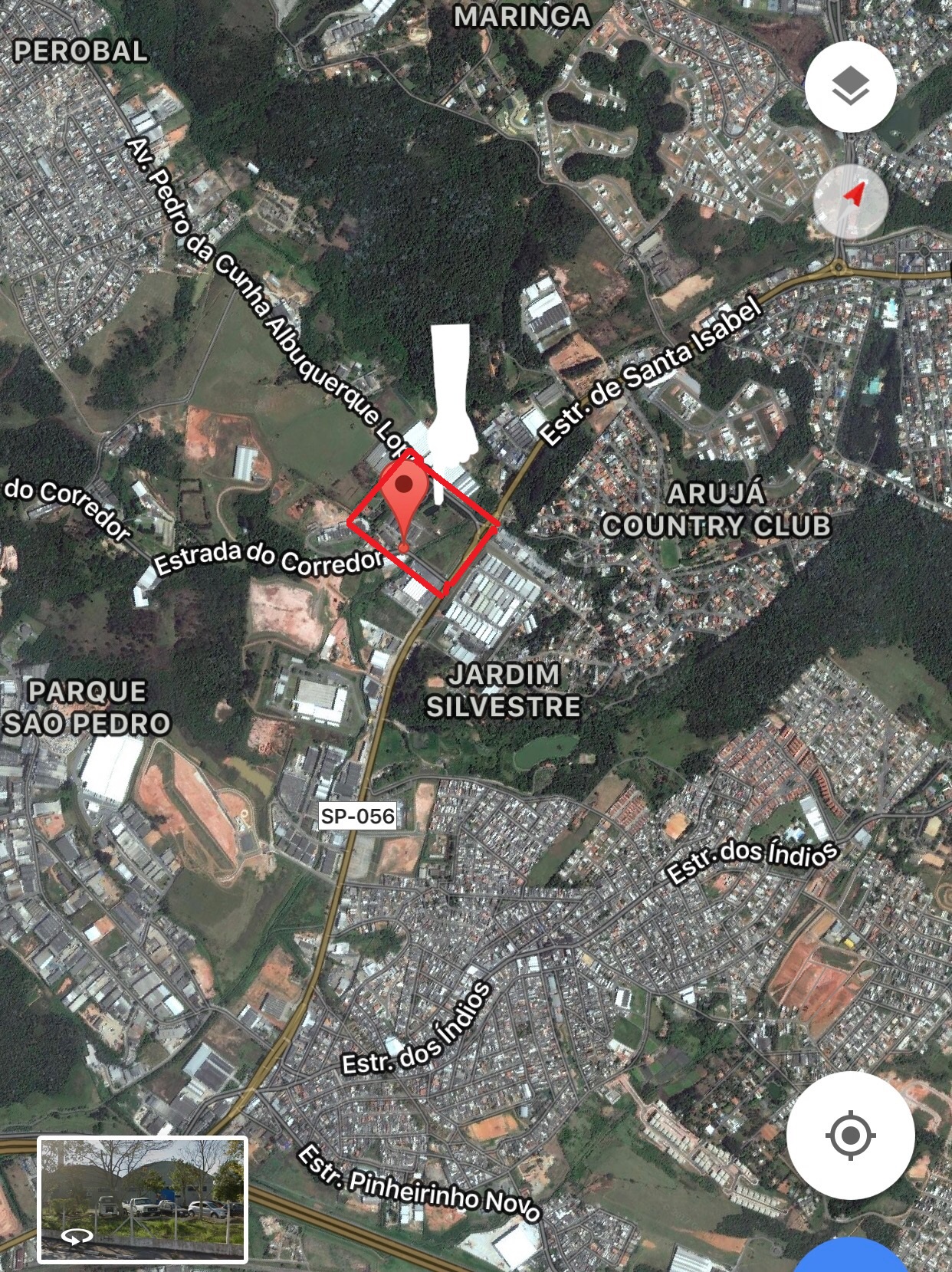952x1272 pixels.
Task: Tap the compass to reset north
Action: 851,201
